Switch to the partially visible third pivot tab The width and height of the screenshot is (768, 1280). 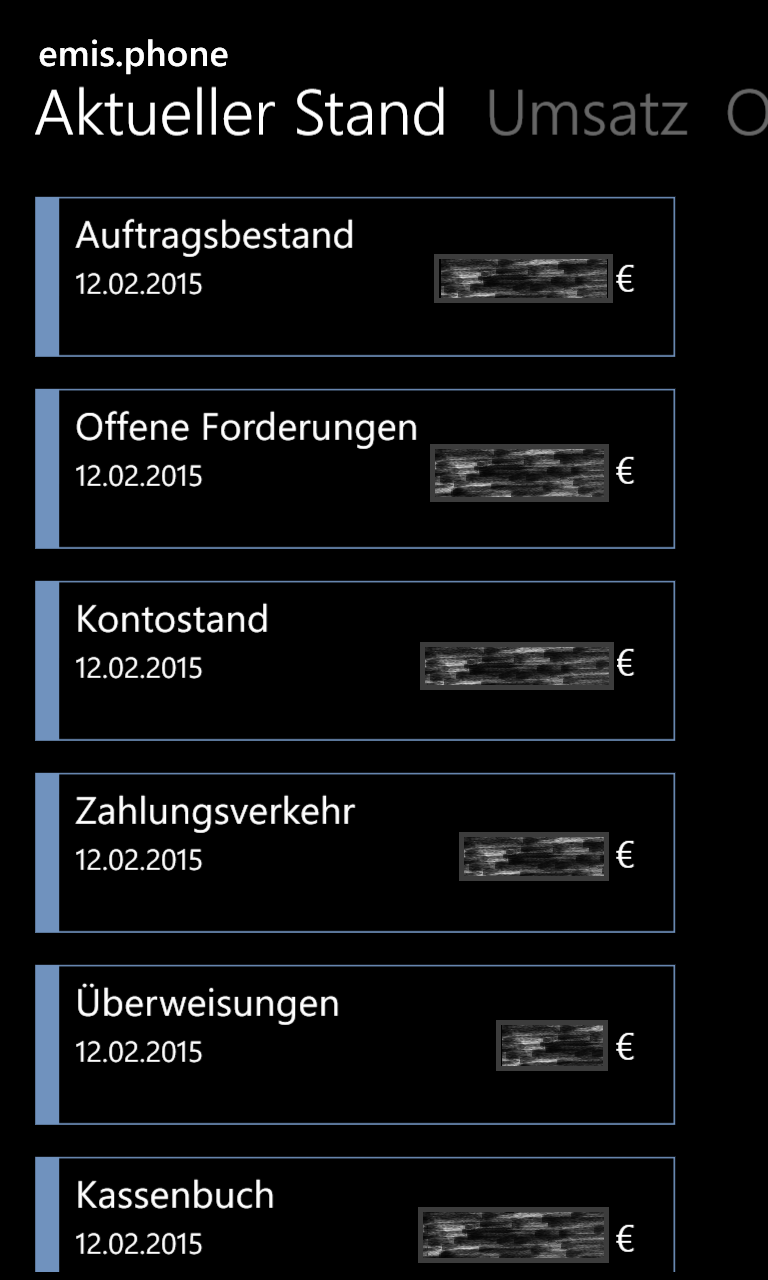[747, 113]
